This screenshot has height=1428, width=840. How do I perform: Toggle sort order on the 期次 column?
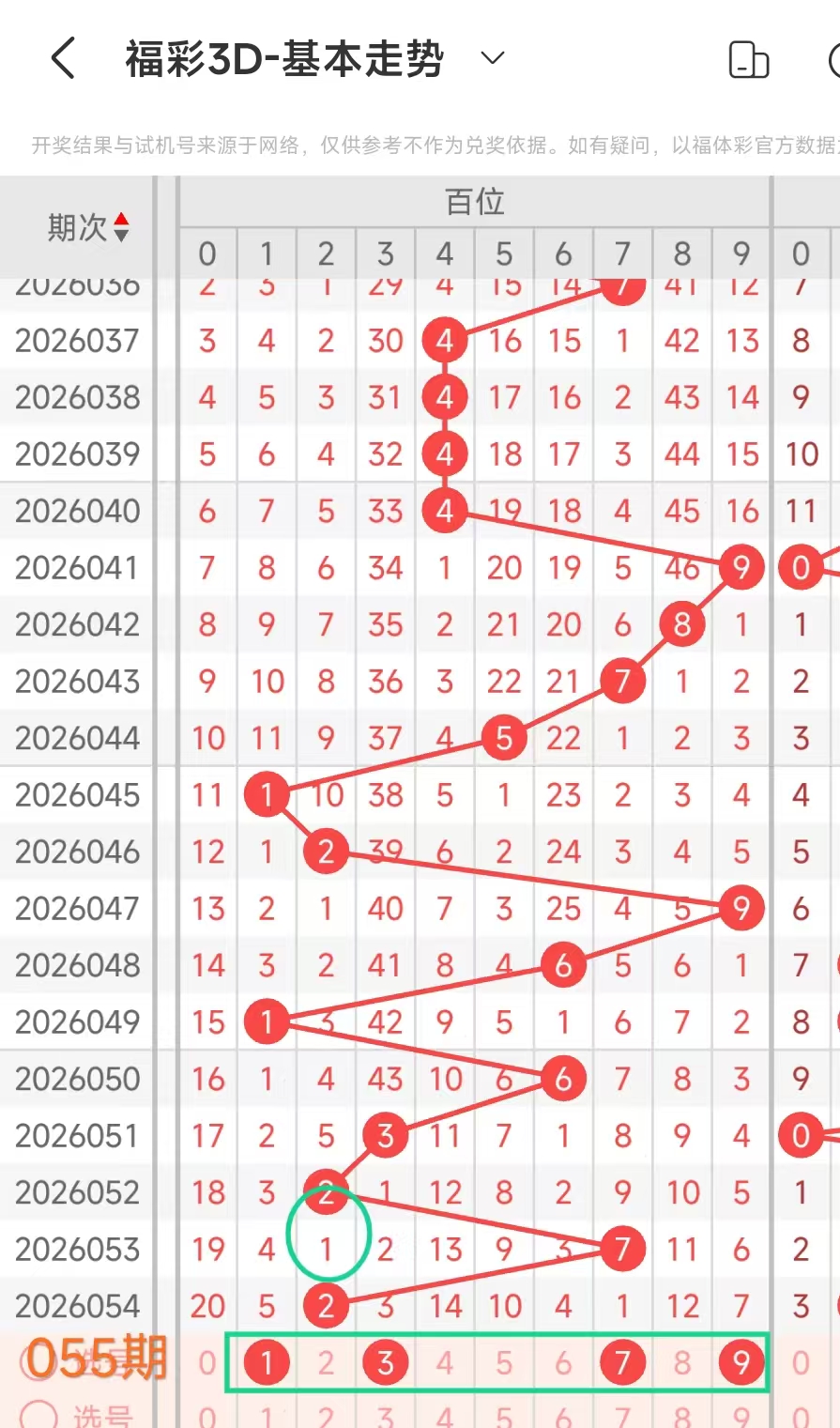coord(120,227)
